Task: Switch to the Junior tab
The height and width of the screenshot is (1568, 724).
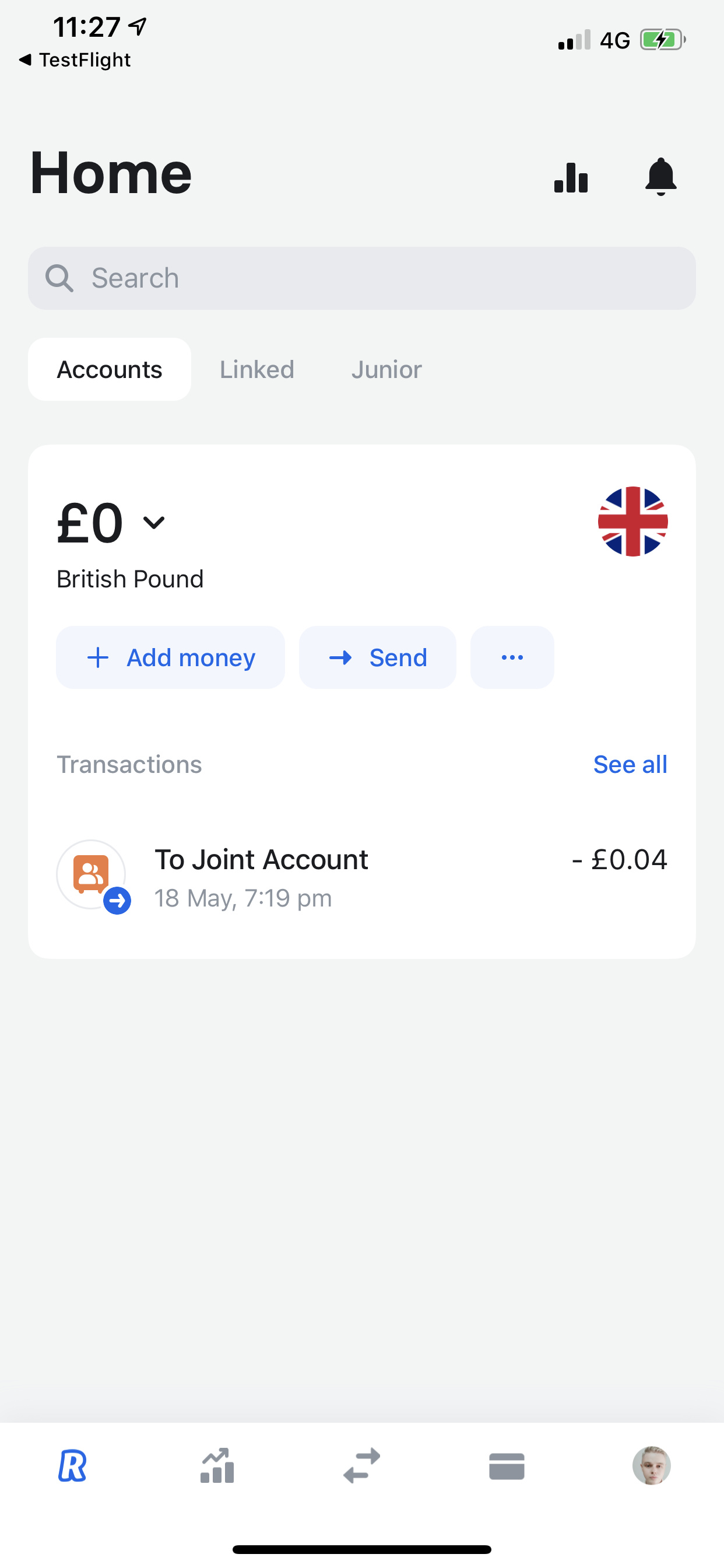Action: (x=386, y=369)
